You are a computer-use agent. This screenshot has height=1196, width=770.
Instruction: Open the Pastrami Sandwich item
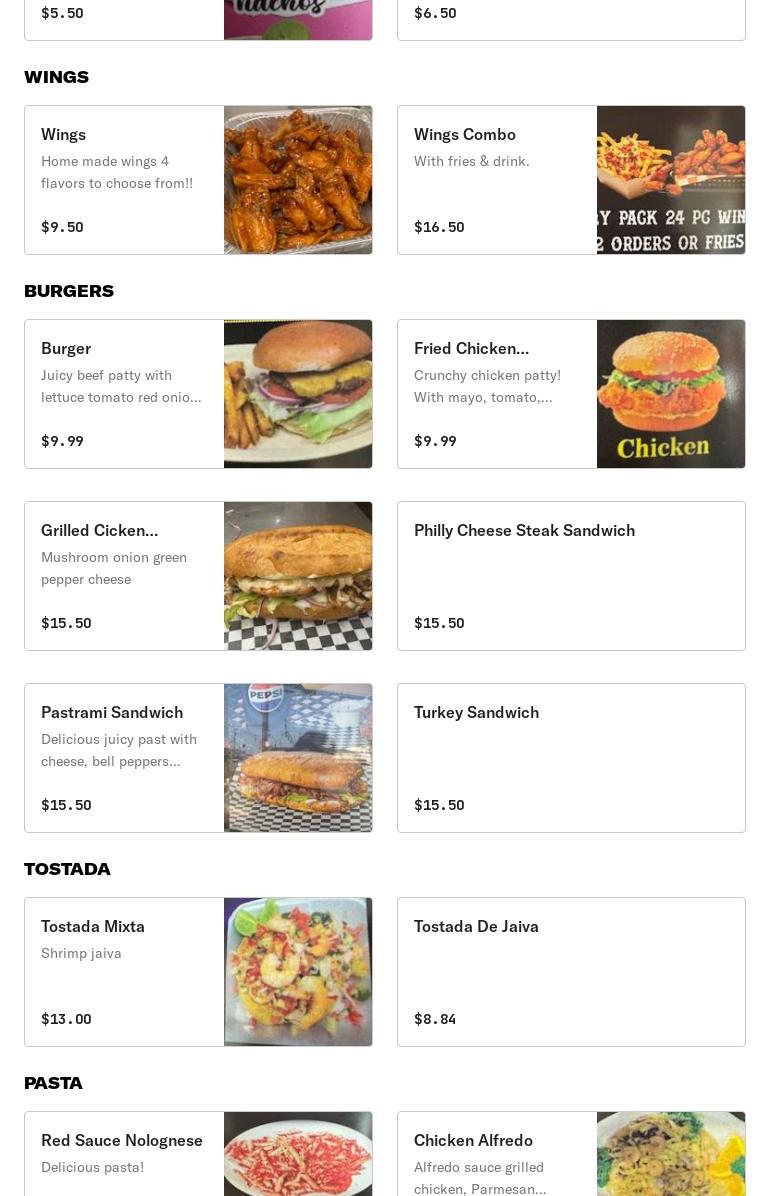tap(198, 758)
